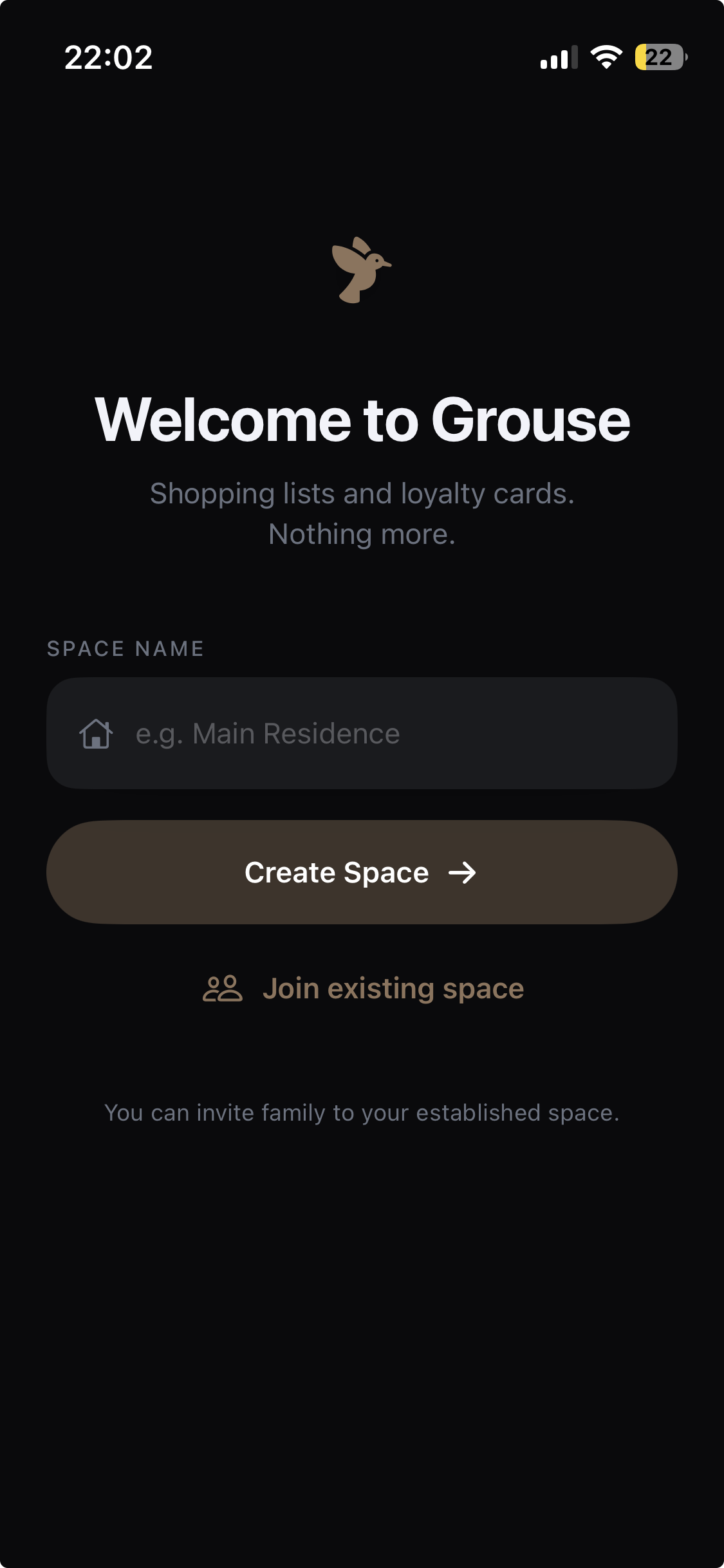Viewport: 724px width, 1568px height.
Task: Click the people icon beside Join existing space
Action: coord(222,988)
